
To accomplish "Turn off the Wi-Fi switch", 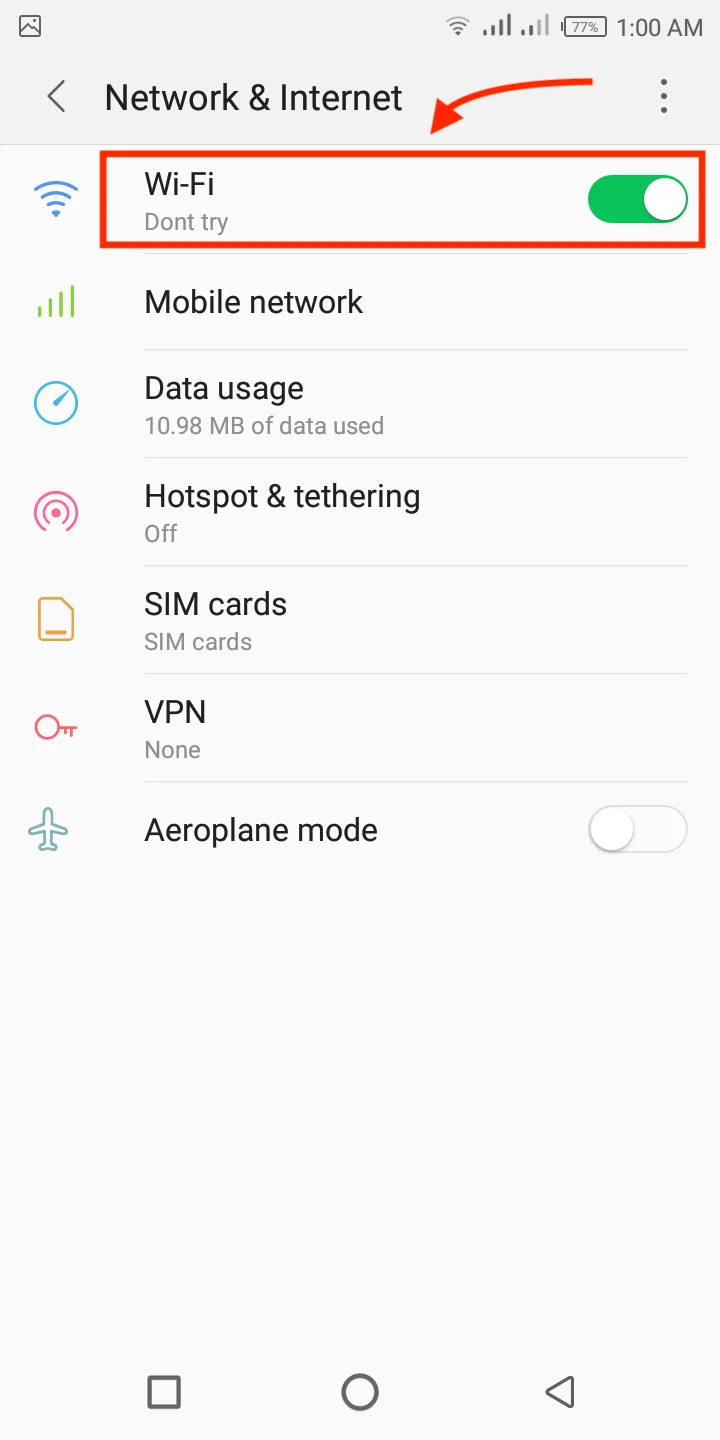I will (638, 199).
